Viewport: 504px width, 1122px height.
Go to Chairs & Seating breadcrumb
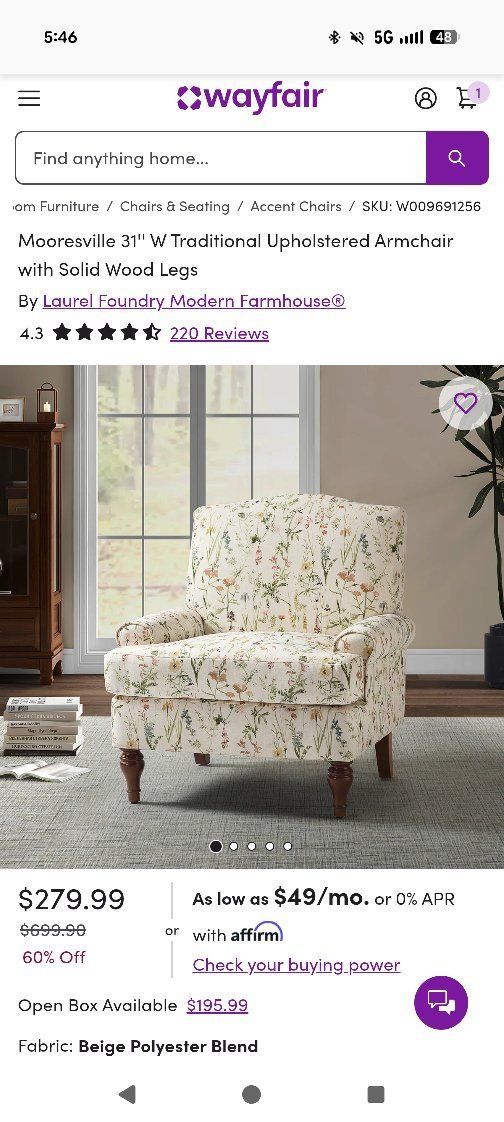point(175,206)
